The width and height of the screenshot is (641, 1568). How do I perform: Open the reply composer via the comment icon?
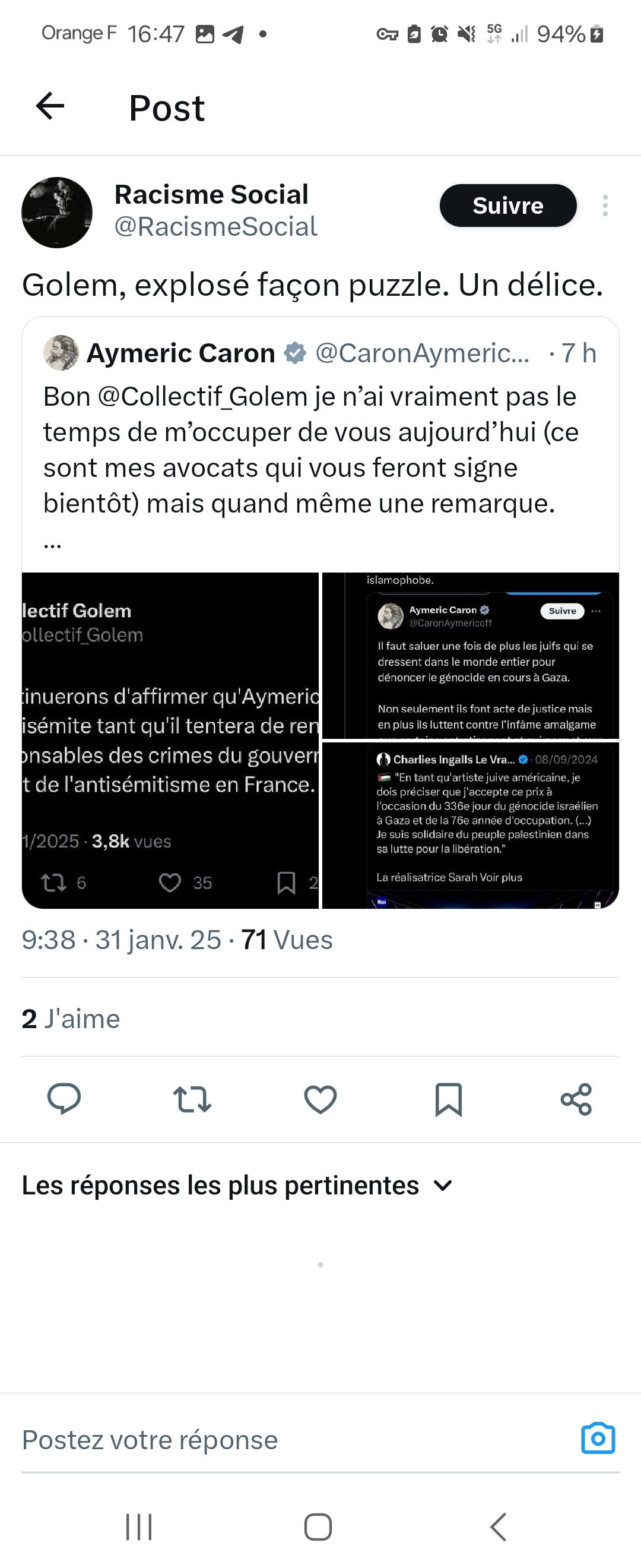(x=65, y=1099)
